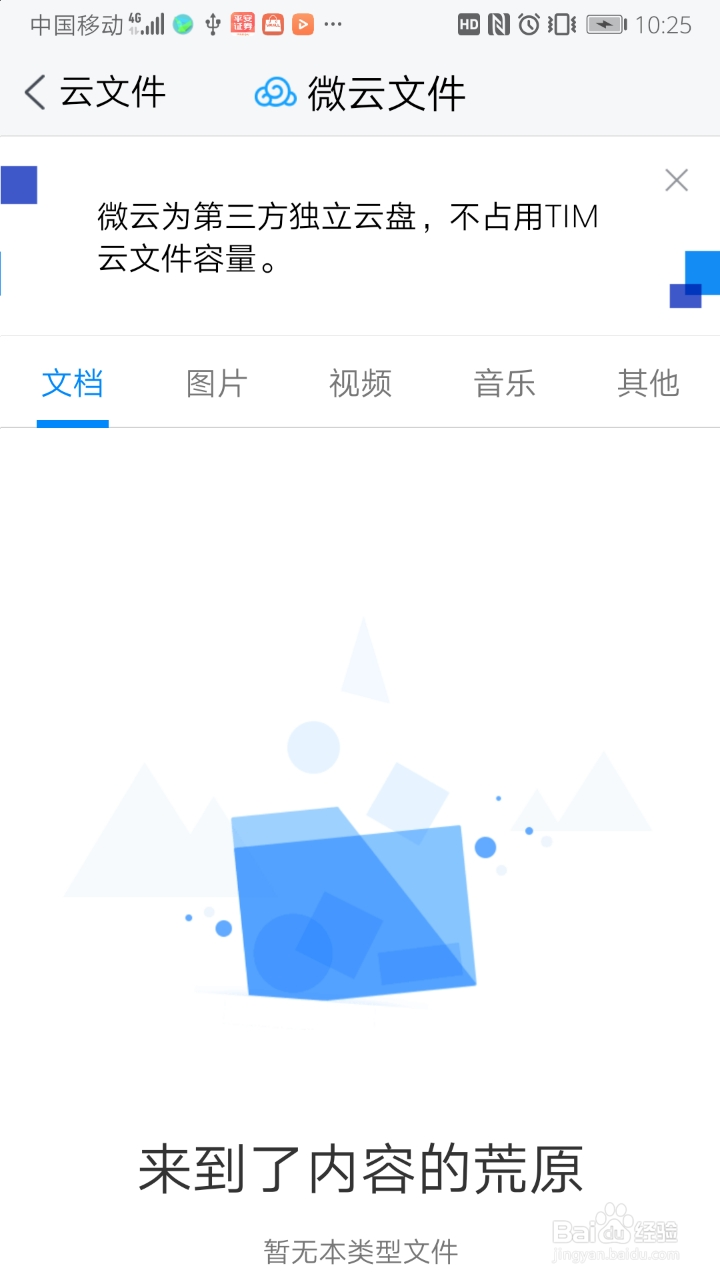Dismiss the Weiyun storage notice banner
Image resolution: width=720 pixels, height=1280 pixels.
(676, 180)
